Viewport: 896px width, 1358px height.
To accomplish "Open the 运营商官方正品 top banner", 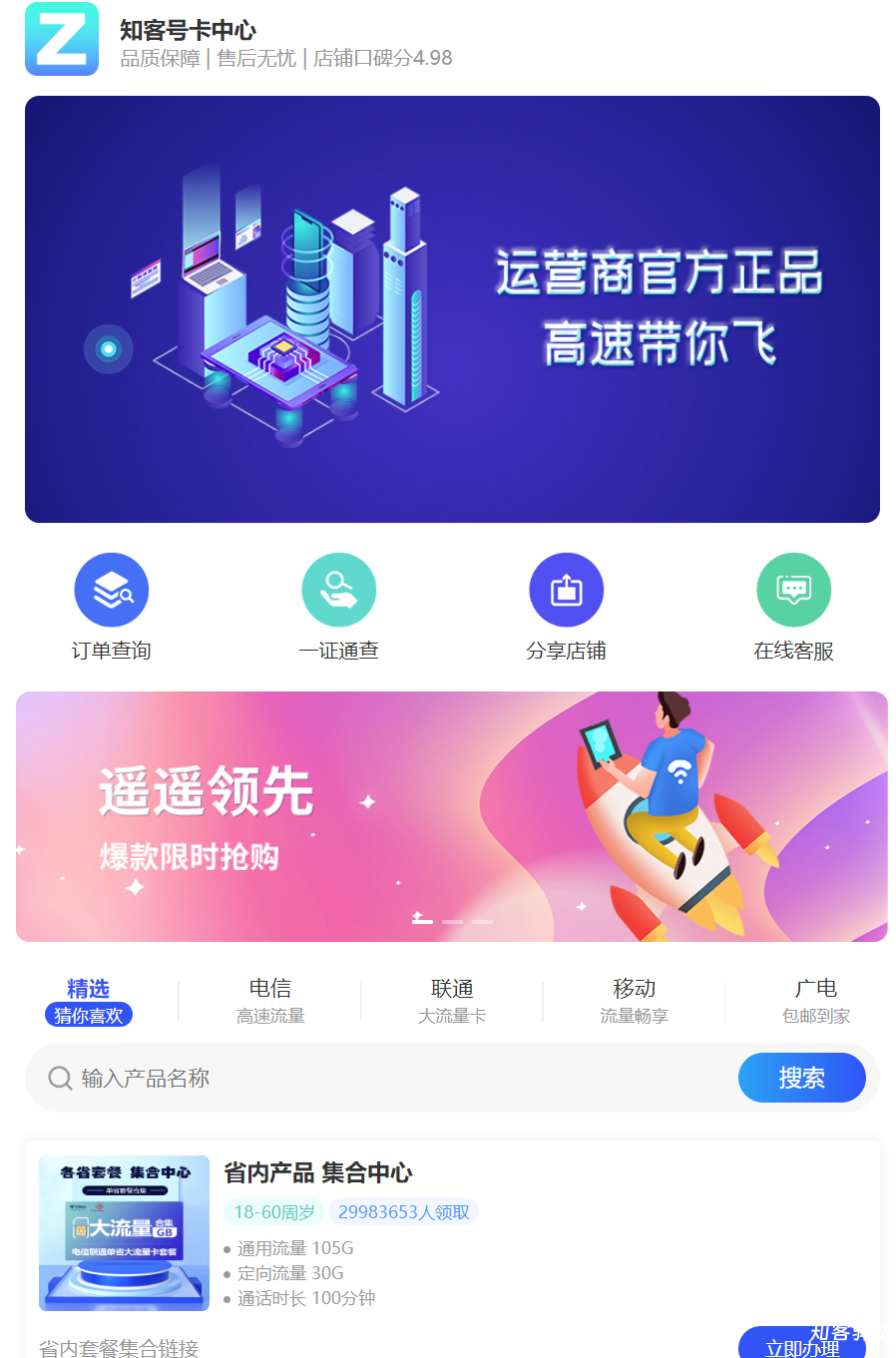I will pos(452,309).
